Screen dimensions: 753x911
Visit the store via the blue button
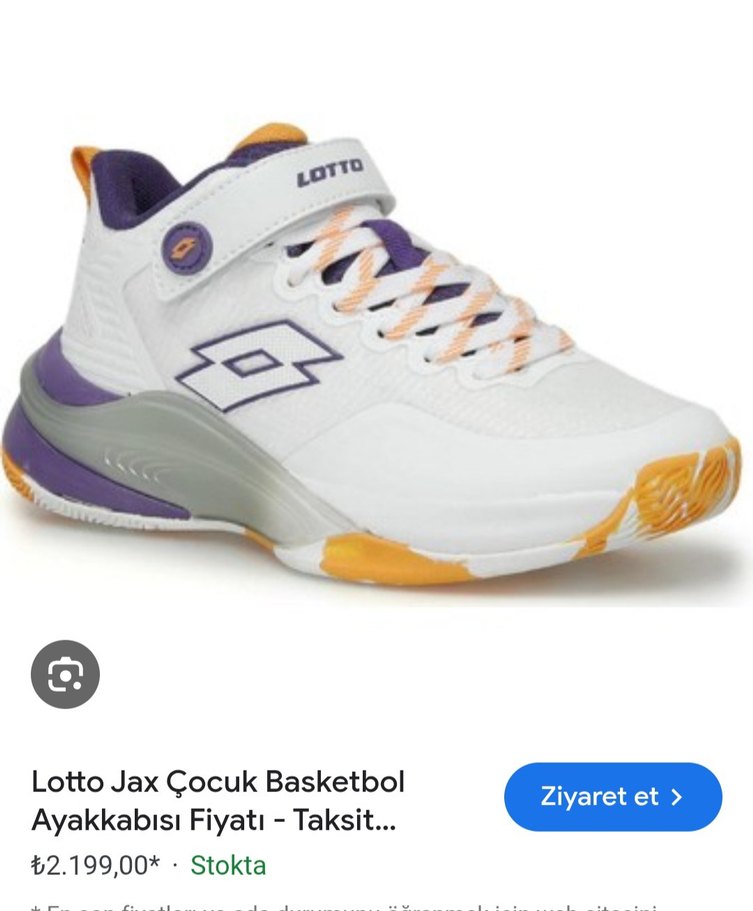pos(613,796)
